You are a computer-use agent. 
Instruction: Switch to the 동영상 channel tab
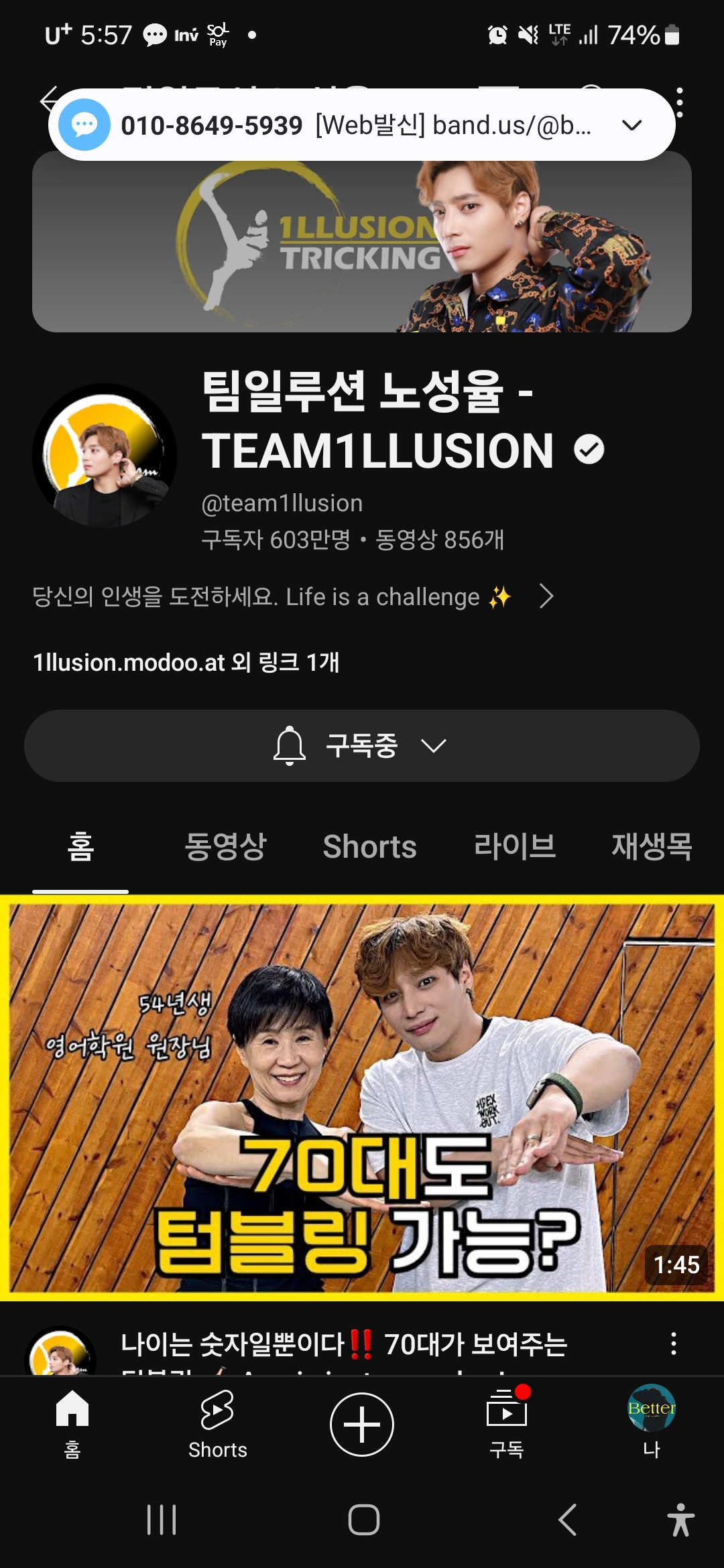click(225, 846)
